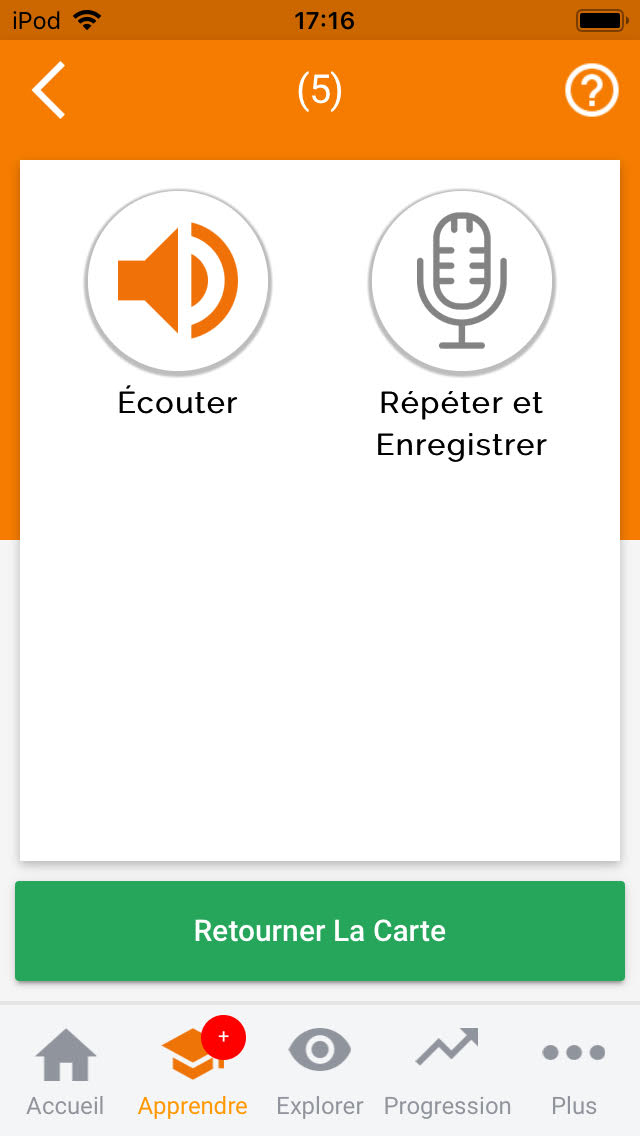Open the help question mark
The height and width of the screenshot is (1136, 640).
[591, 92]
